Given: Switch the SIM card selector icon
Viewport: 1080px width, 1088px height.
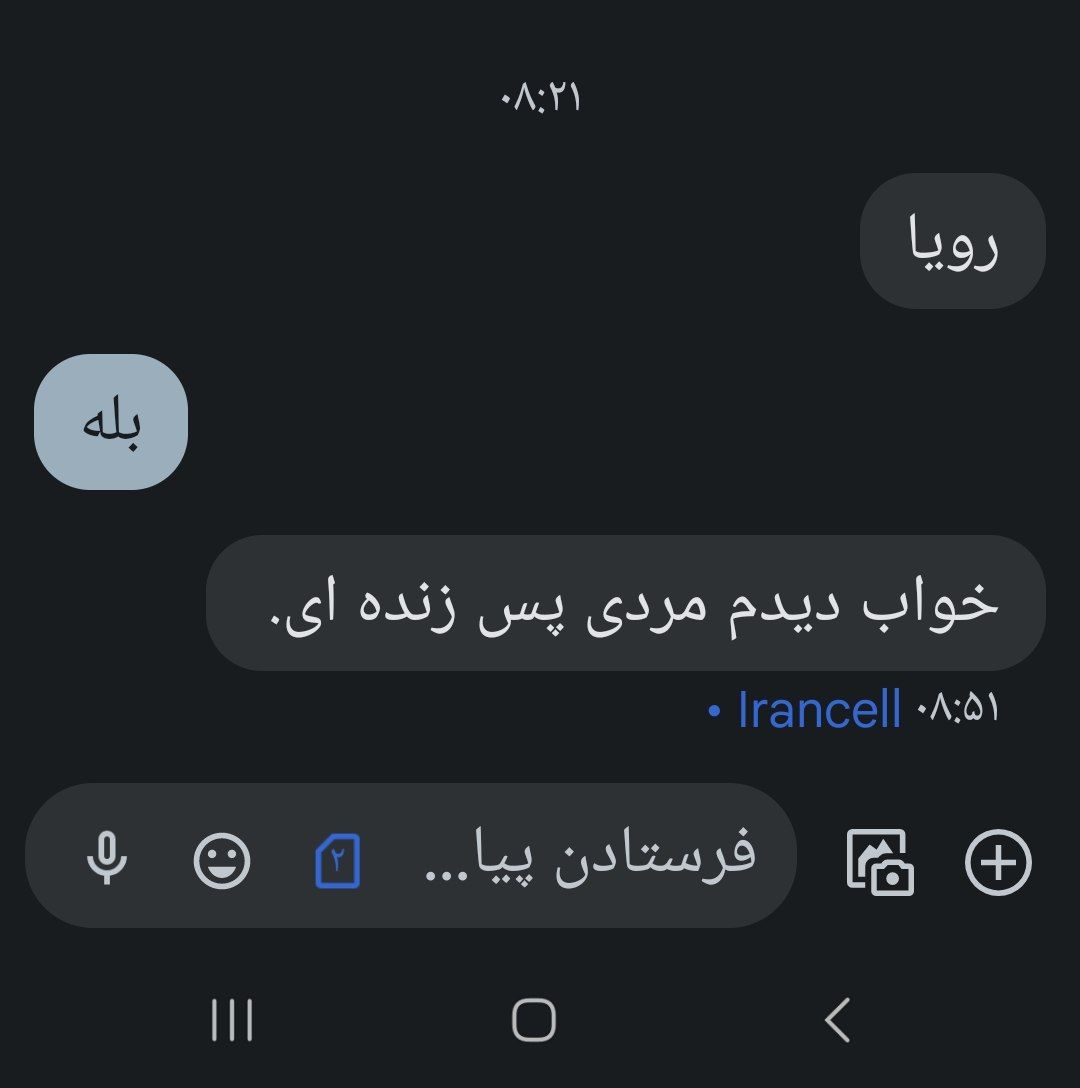Looking at the screenshot, I should (338, 861).
